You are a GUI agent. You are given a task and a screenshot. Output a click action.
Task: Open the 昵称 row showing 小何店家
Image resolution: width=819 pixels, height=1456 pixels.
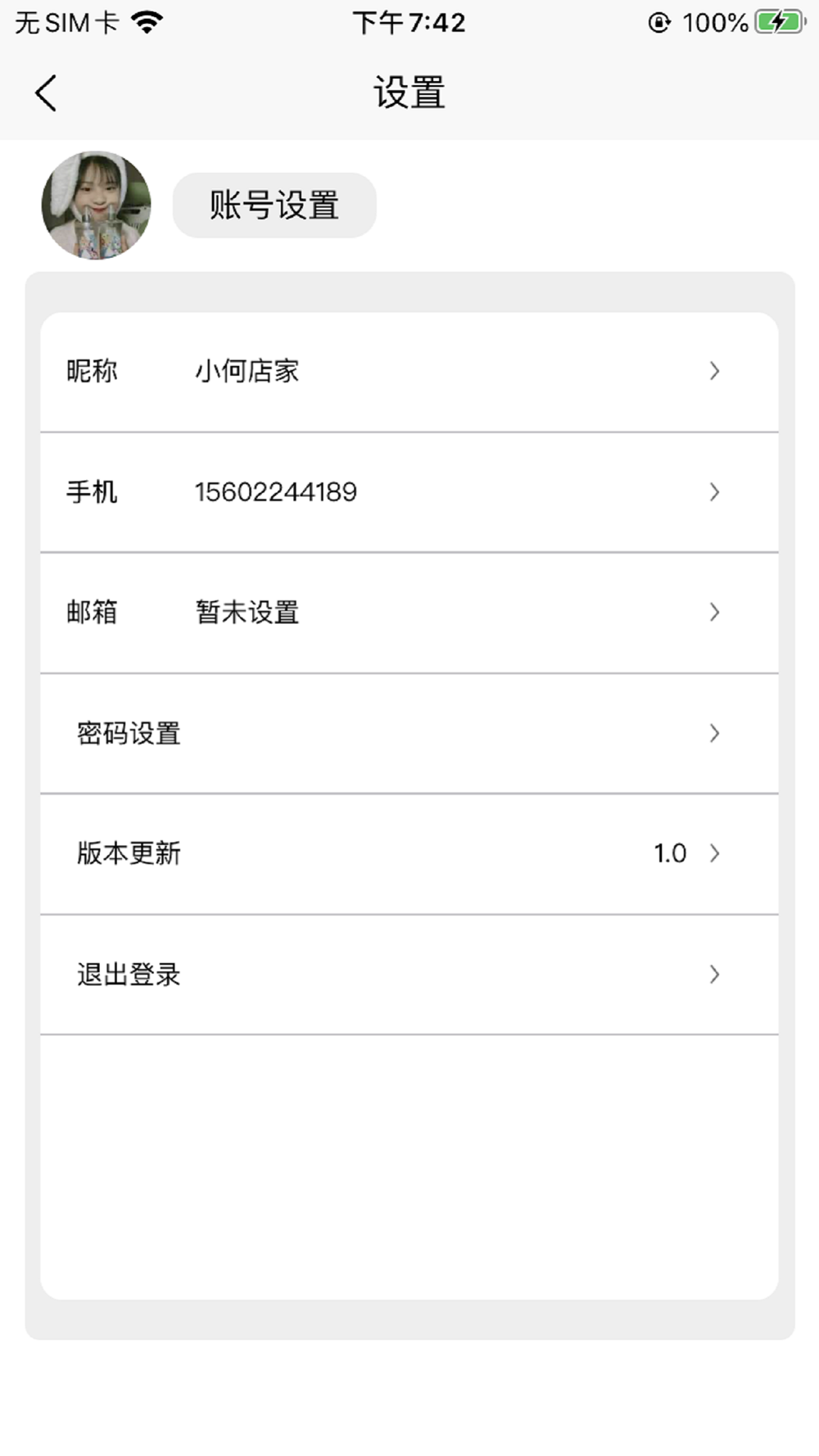pos(409,372)
